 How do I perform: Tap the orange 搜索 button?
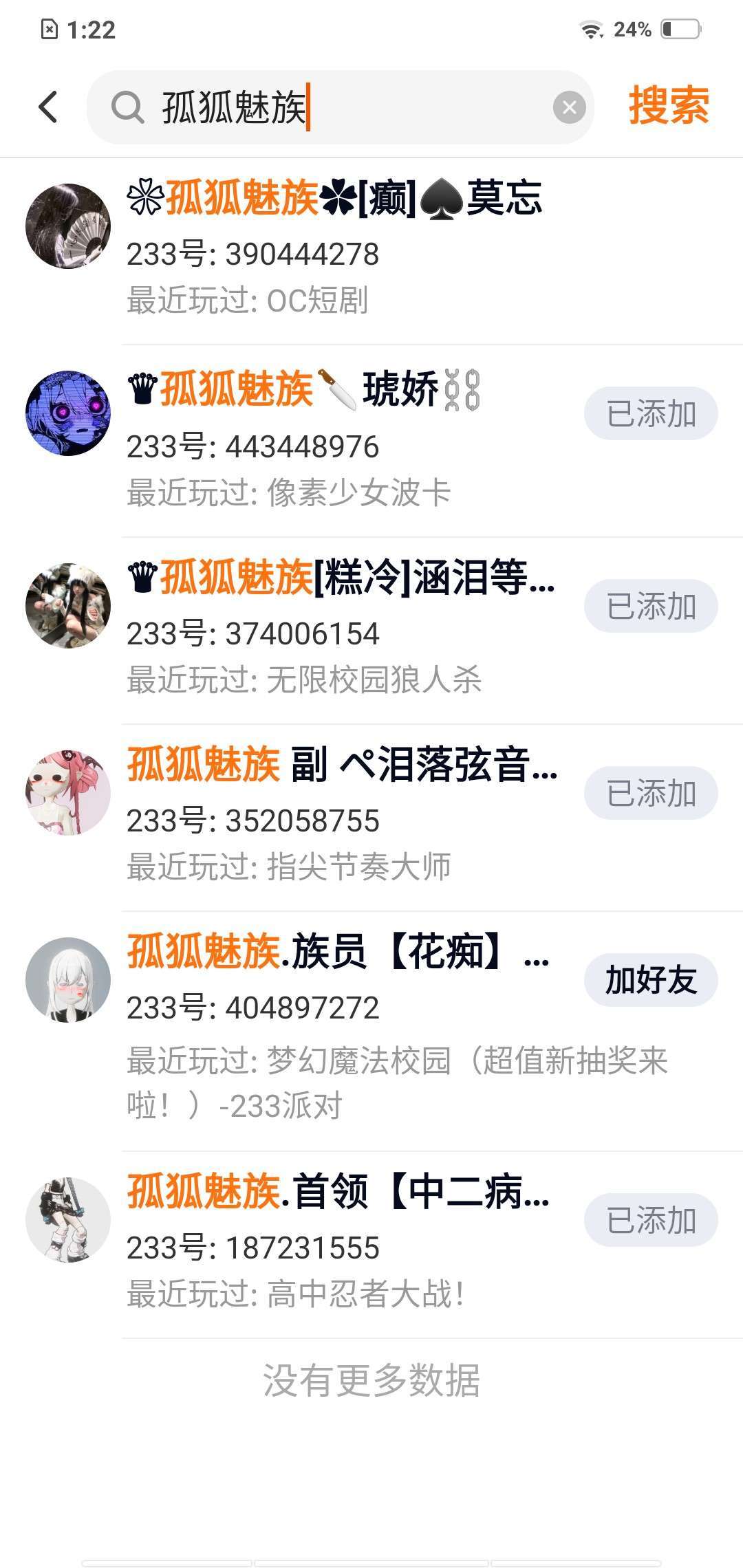tap(668, 106)
